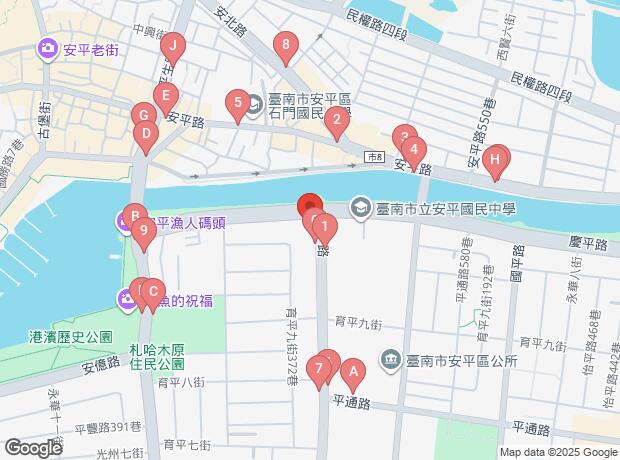Select marker E on 安平路
Viewport: 620px width, 460px height.
coord(166,98)
